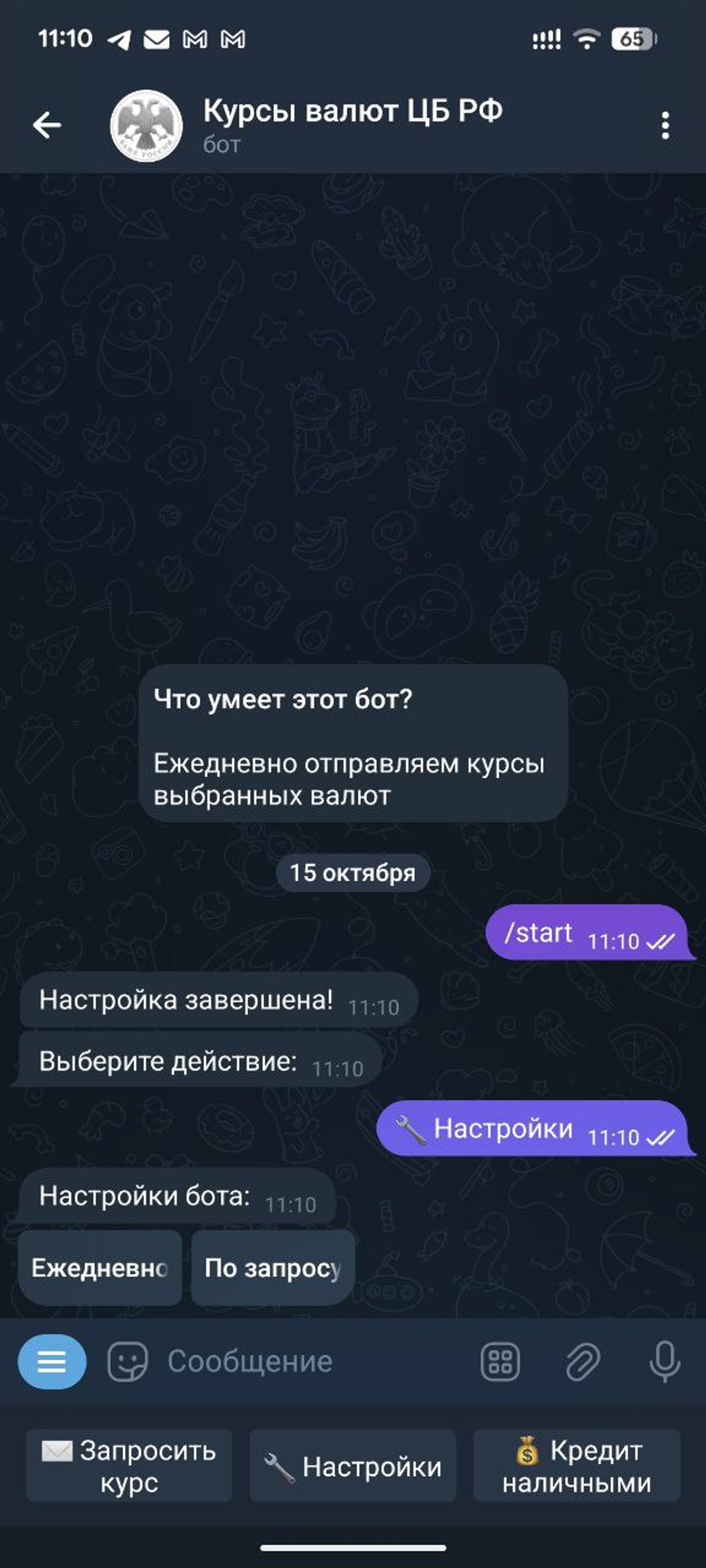Tap the Запросить курс keyboard button
The width and height of the screenshot is (706, 1568).
[x=128, y=1466]
